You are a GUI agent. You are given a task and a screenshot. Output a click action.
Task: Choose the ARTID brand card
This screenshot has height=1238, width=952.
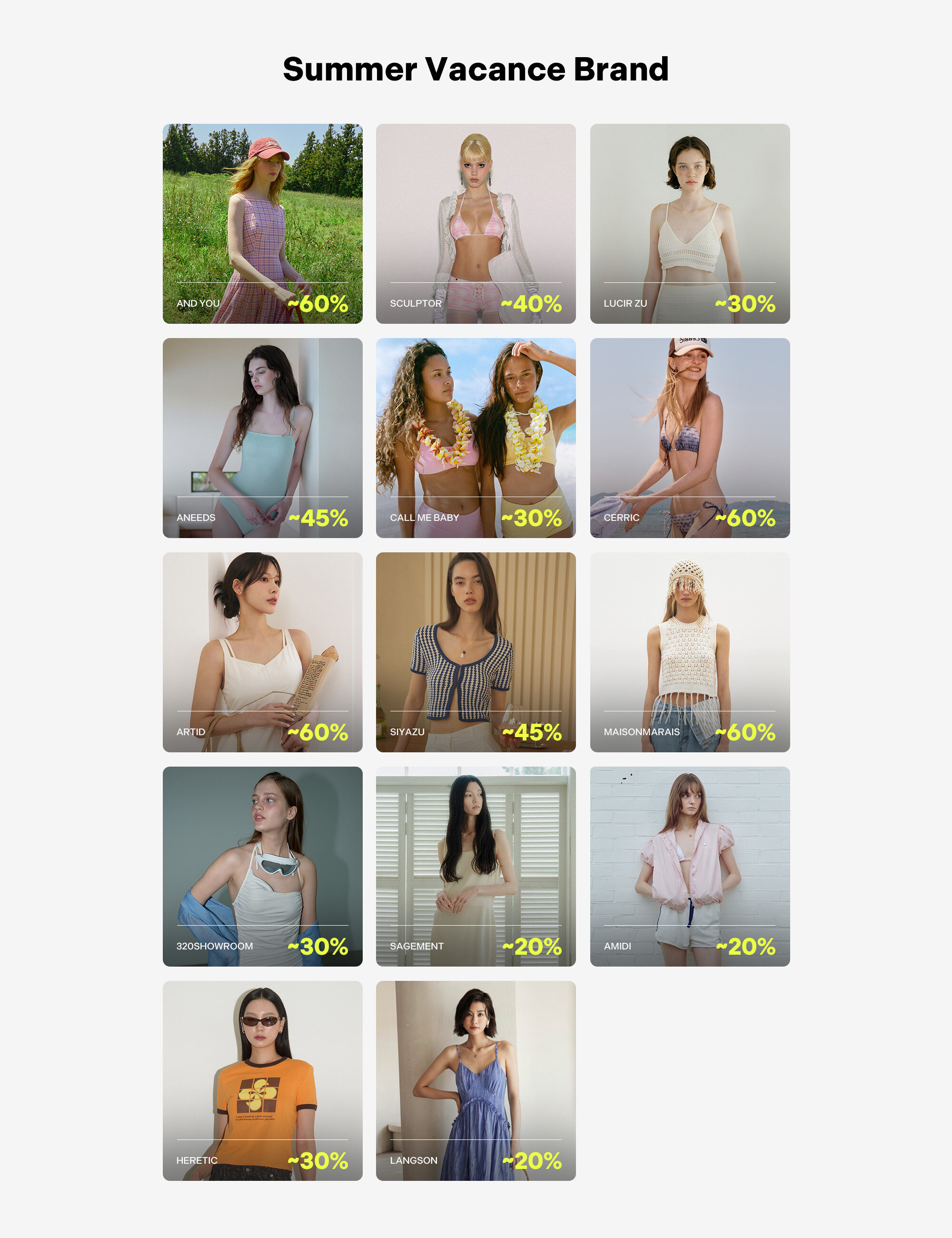(262, 652)
